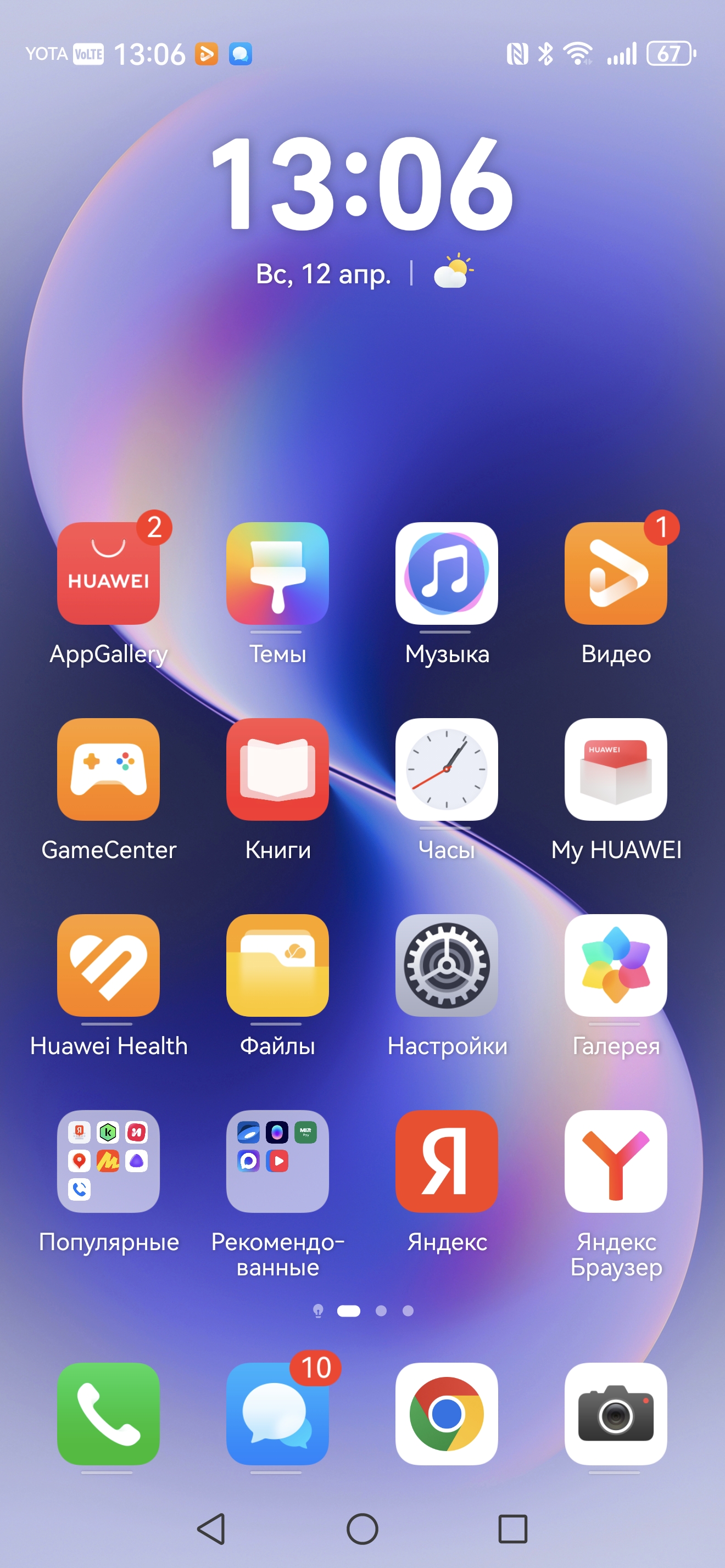Open My HUAWEI

pos(616,769)
